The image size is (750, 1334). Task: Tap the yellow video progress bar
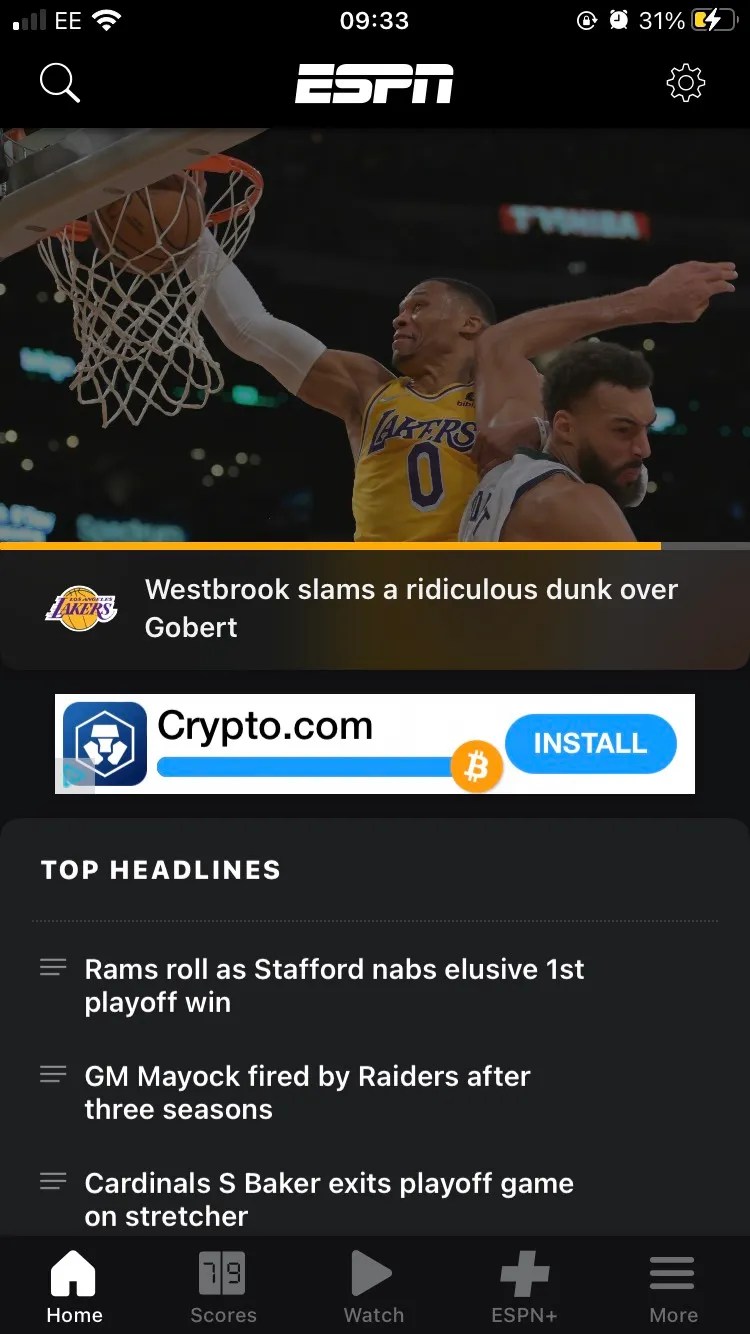[330, 548]
